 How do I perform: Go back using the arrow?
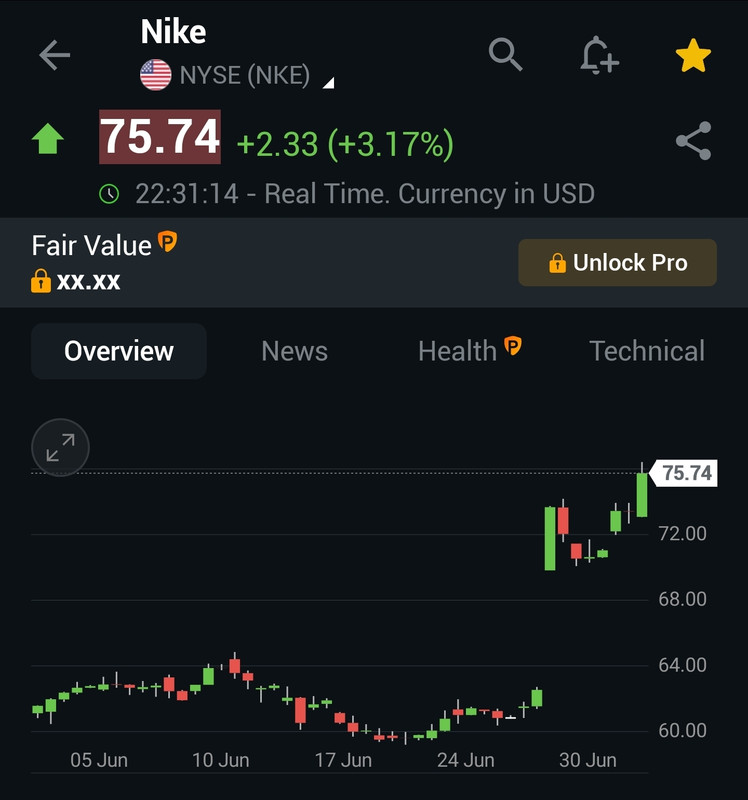[55, 55]
